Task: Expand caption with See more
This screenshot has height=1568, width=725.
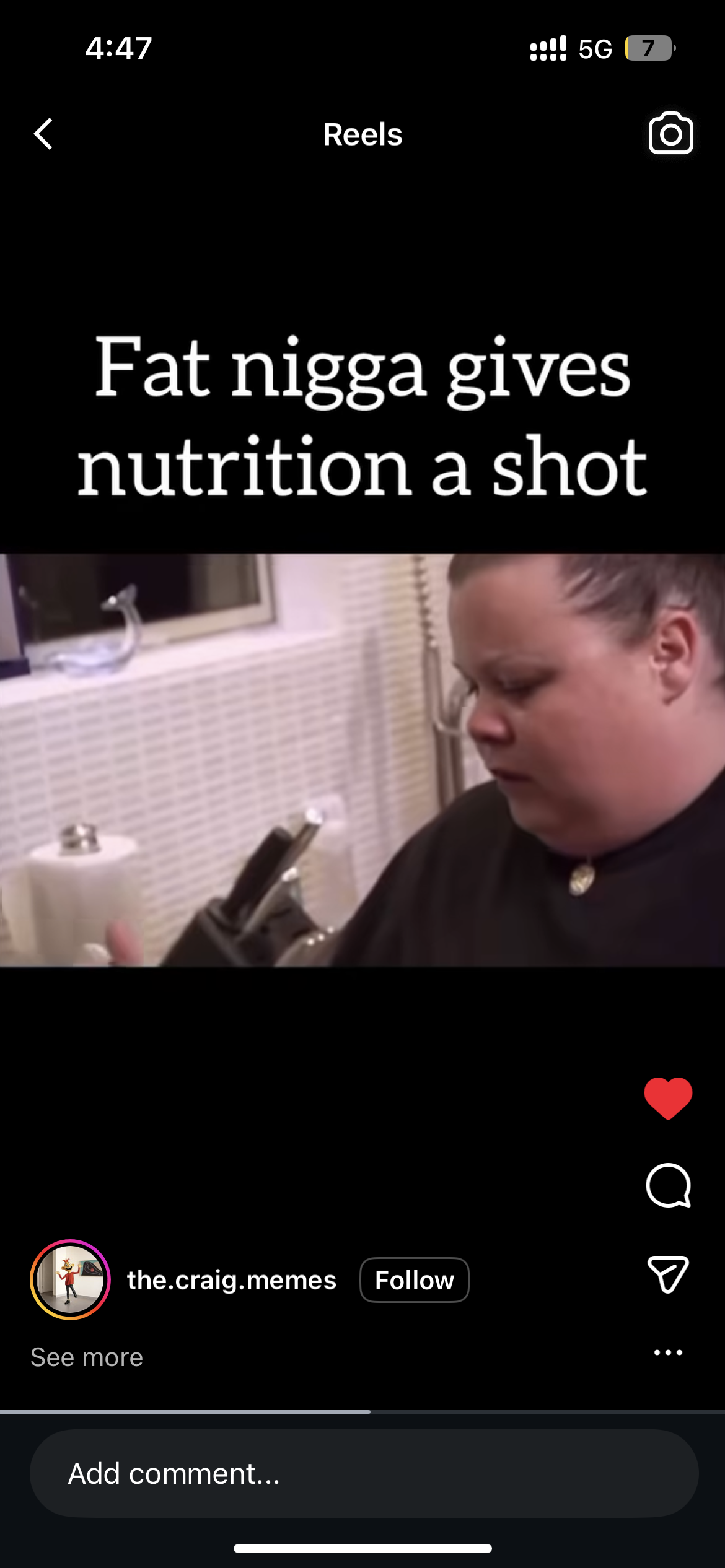Action: coord(87,1357)
